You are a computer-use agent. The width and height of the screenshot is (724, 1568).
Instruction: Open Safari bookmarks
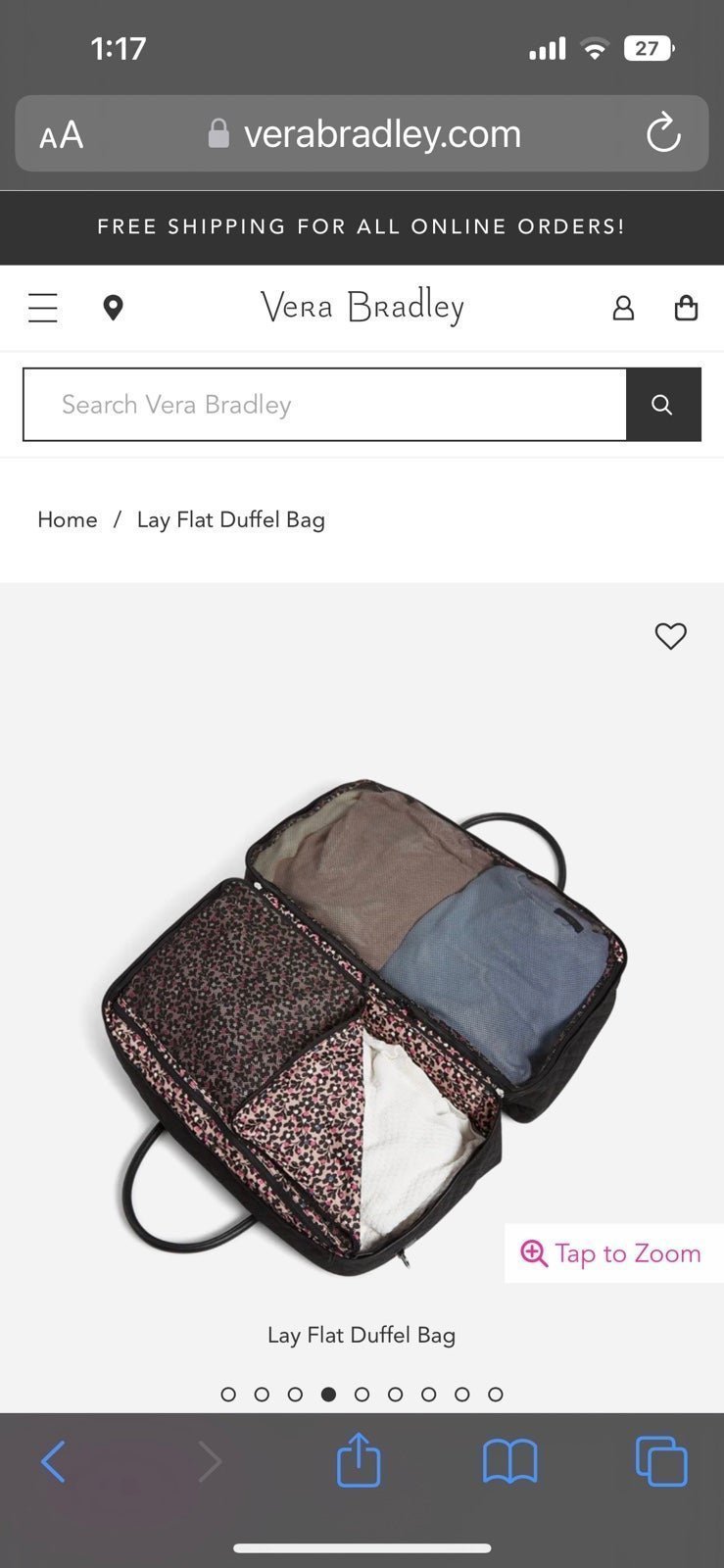click(509, 1461)
